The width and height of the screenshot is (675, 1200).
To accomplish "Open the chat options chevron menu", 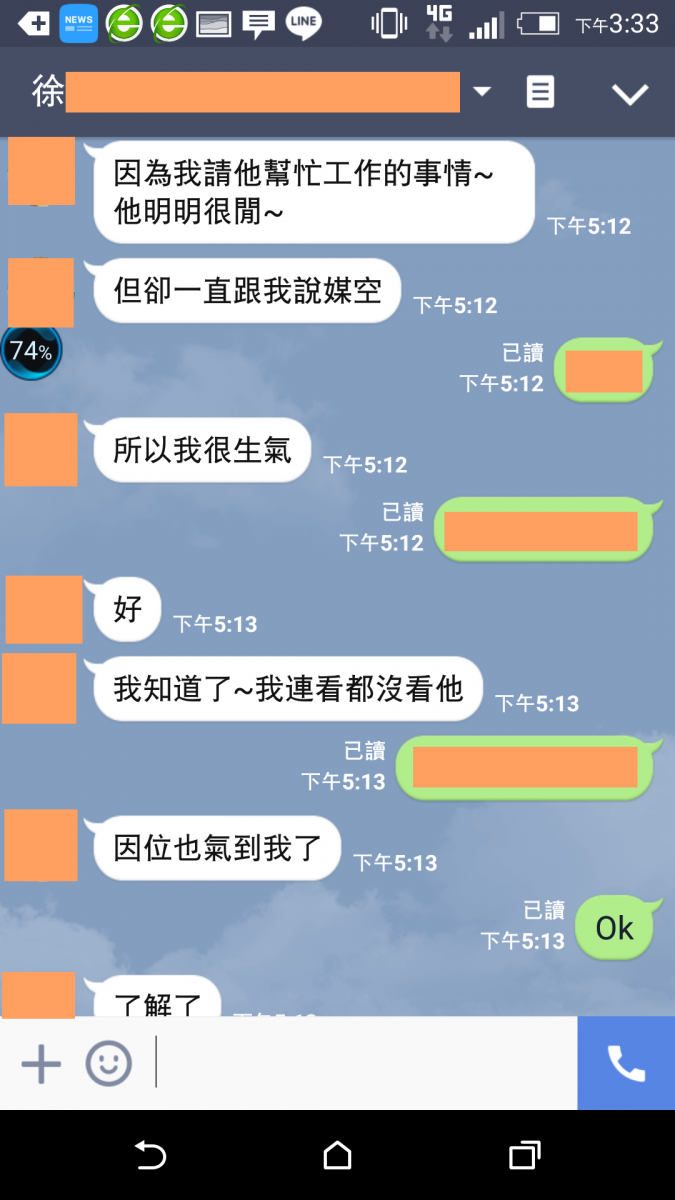I will (x=630, y=94).
